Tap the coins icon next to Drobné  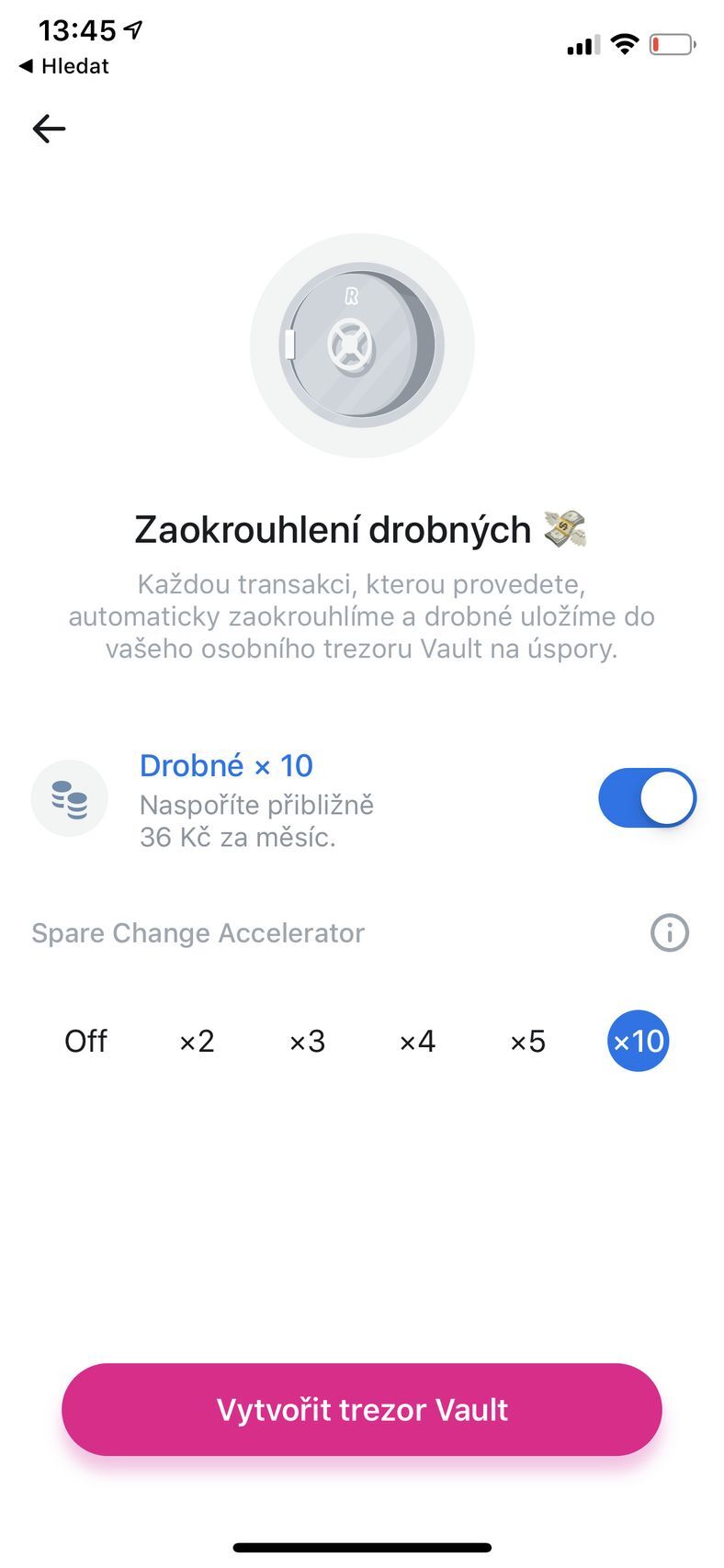tap(70, 798)
